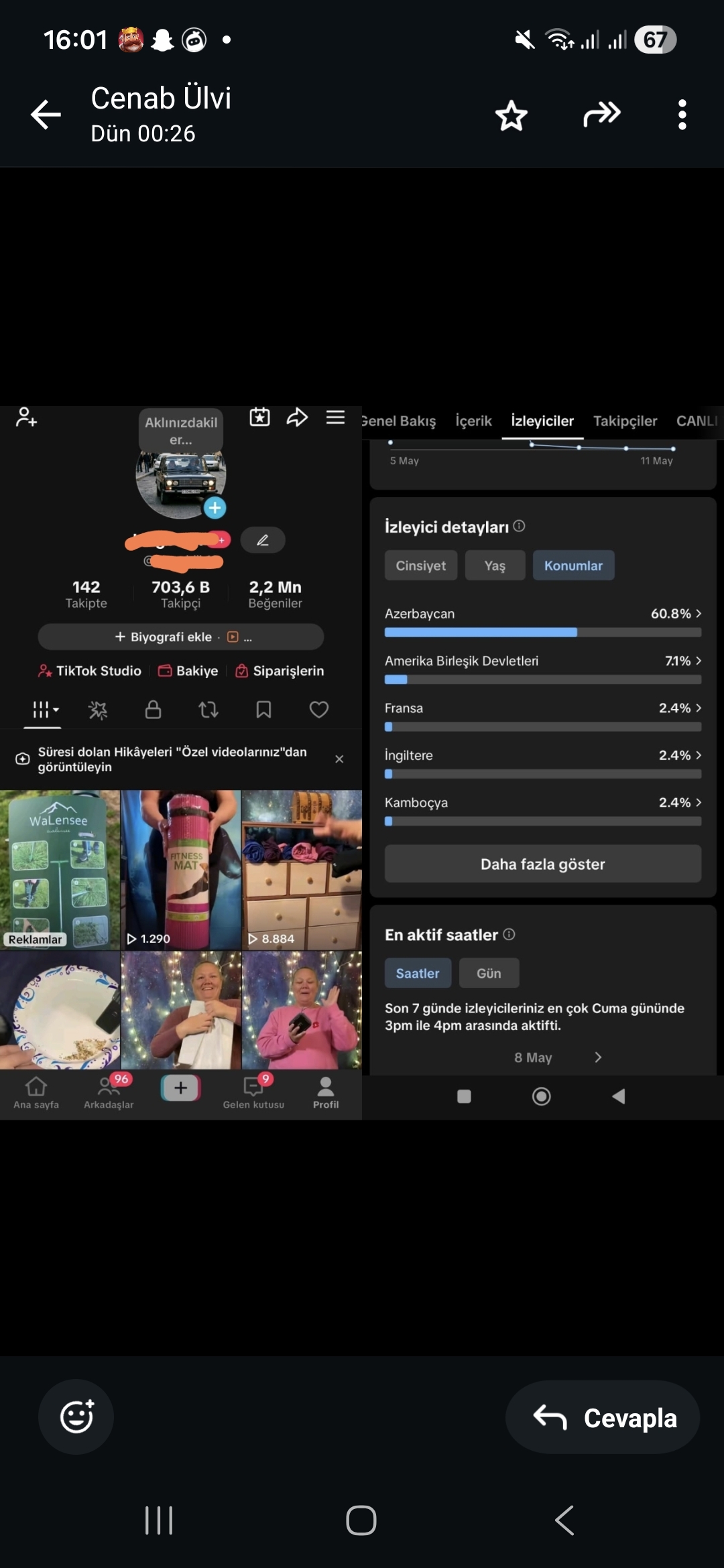Go back from Cenab Ülvi's image
Viewport: 724px width, 1568px height.
[x=46, y=115]
